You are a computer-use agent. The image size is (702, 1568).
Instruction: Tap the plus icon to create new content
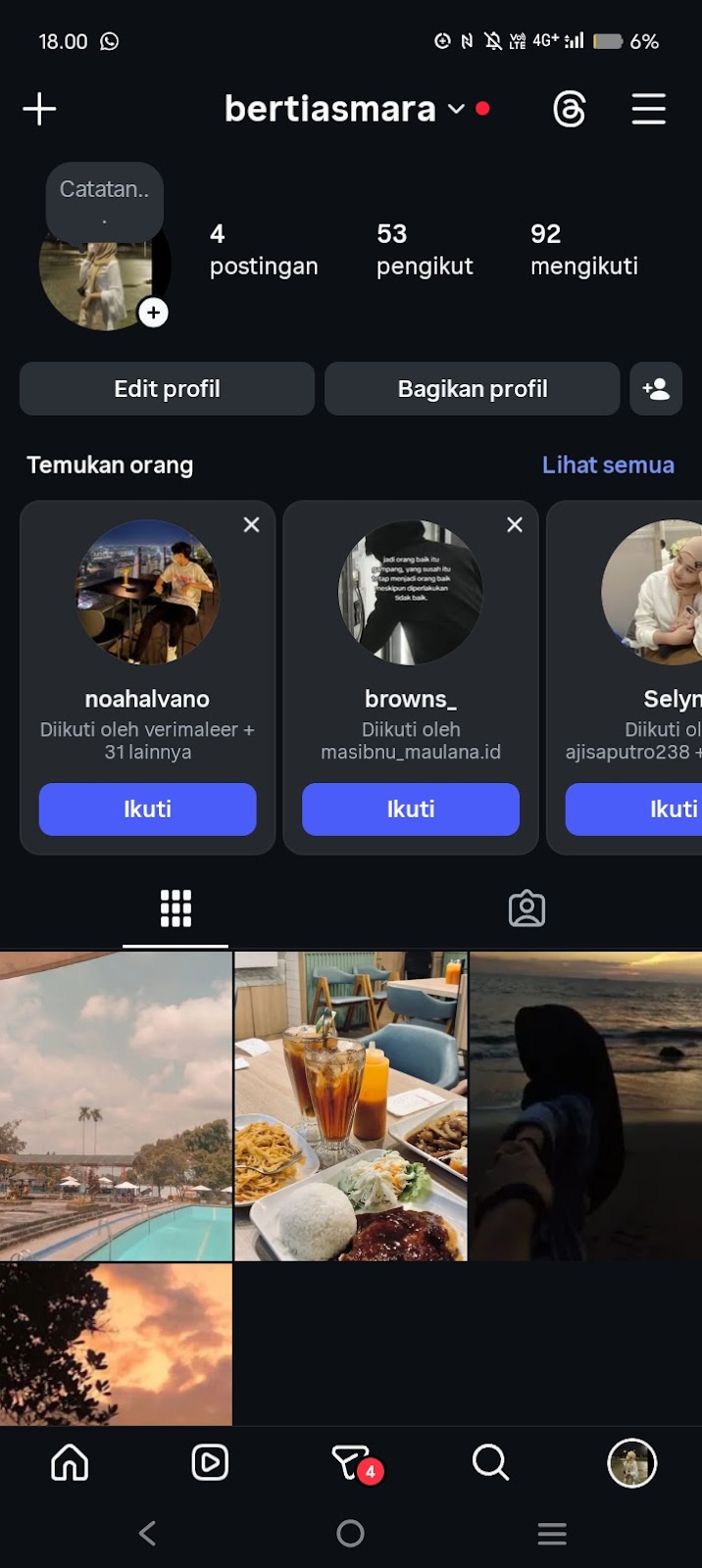click(39, 109)
